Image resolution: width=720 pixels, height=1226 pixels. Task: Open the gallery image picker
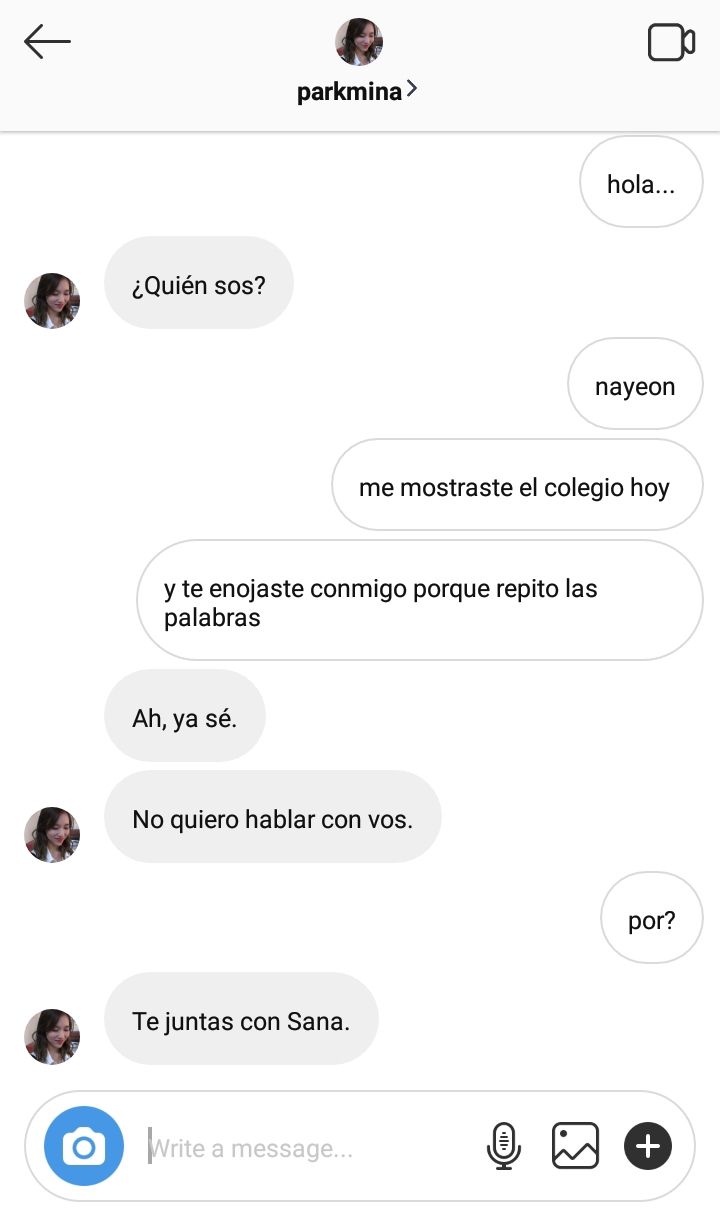(x=575, y=1146)
